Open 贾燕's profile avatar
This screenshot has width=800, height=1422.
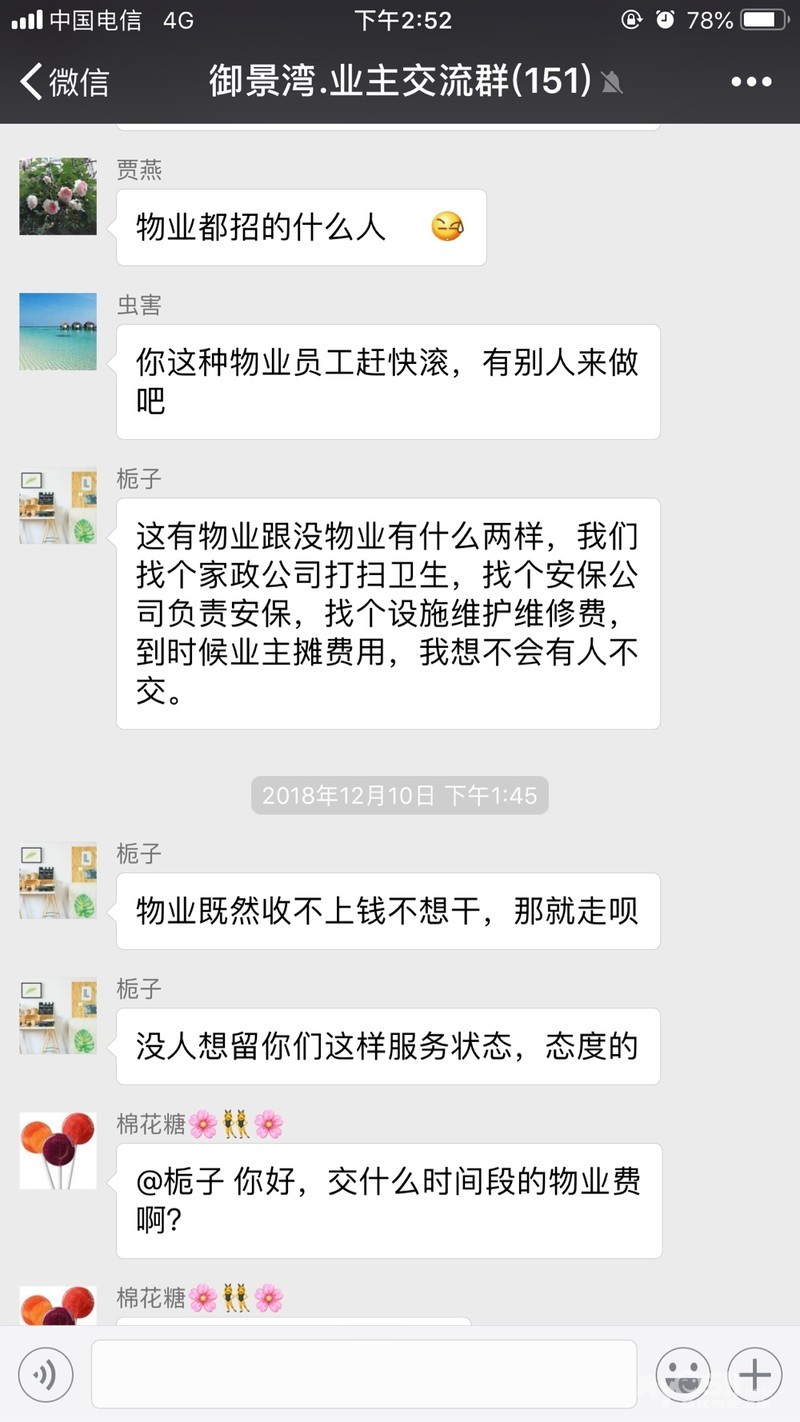(58, 196)
